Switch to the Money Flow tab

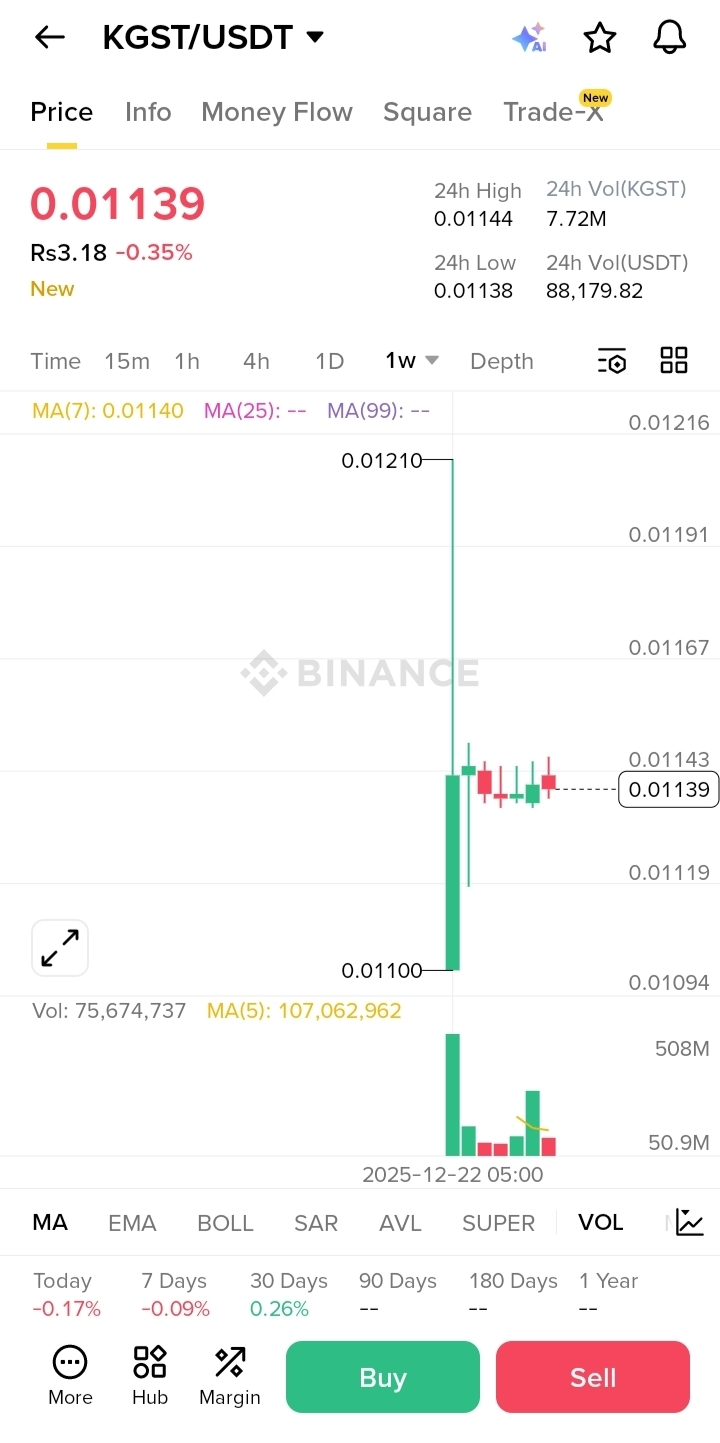click(277, 112)
